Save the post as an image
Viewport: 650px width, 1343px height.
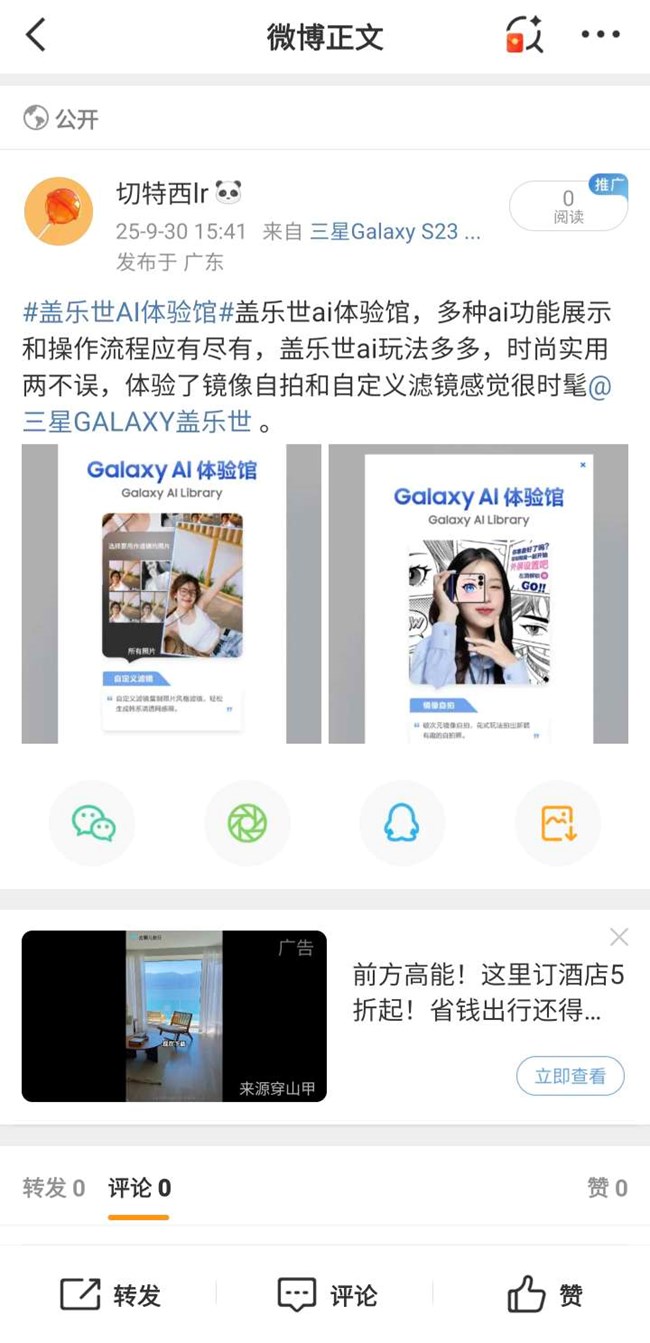pos(557,823)
